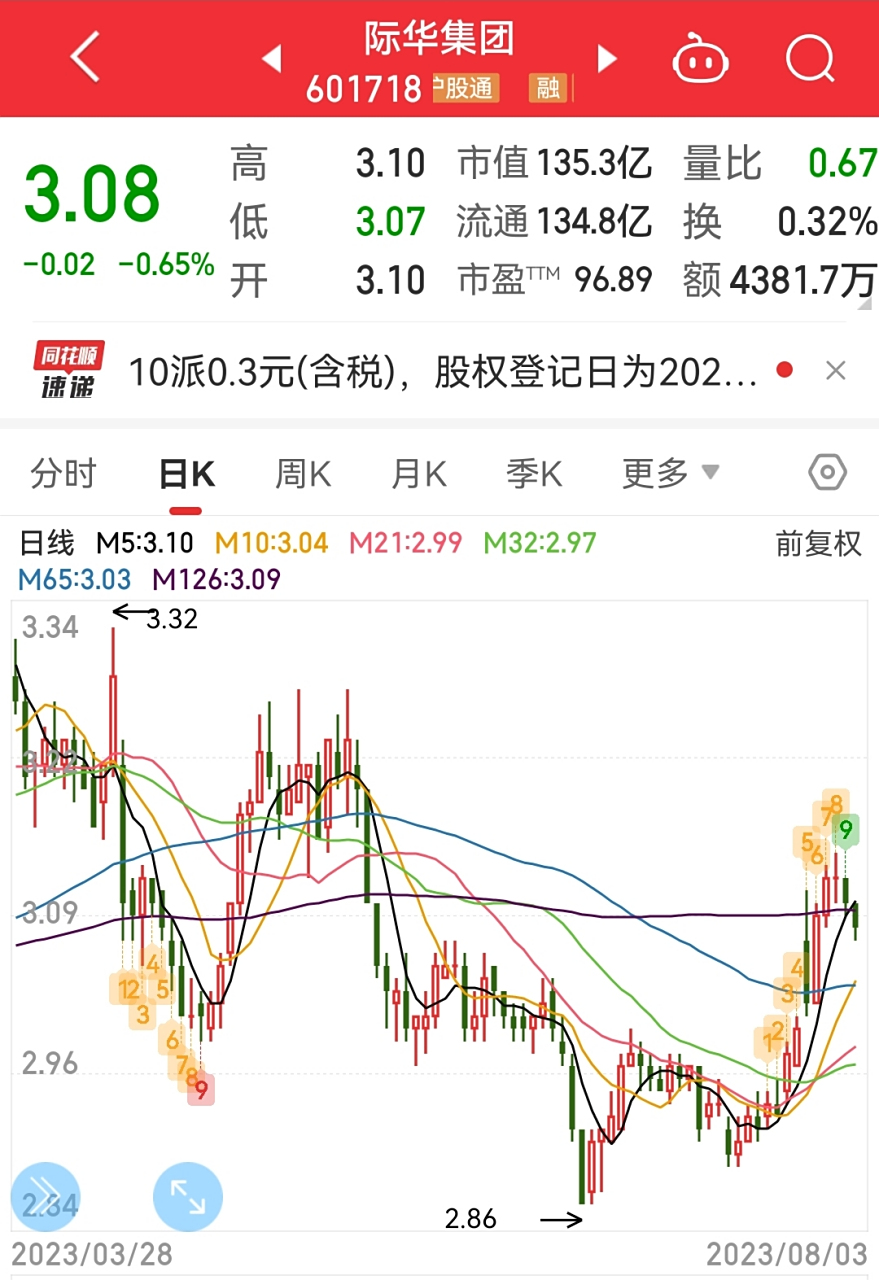Open stock search
879x1280 pixels.
809,58
